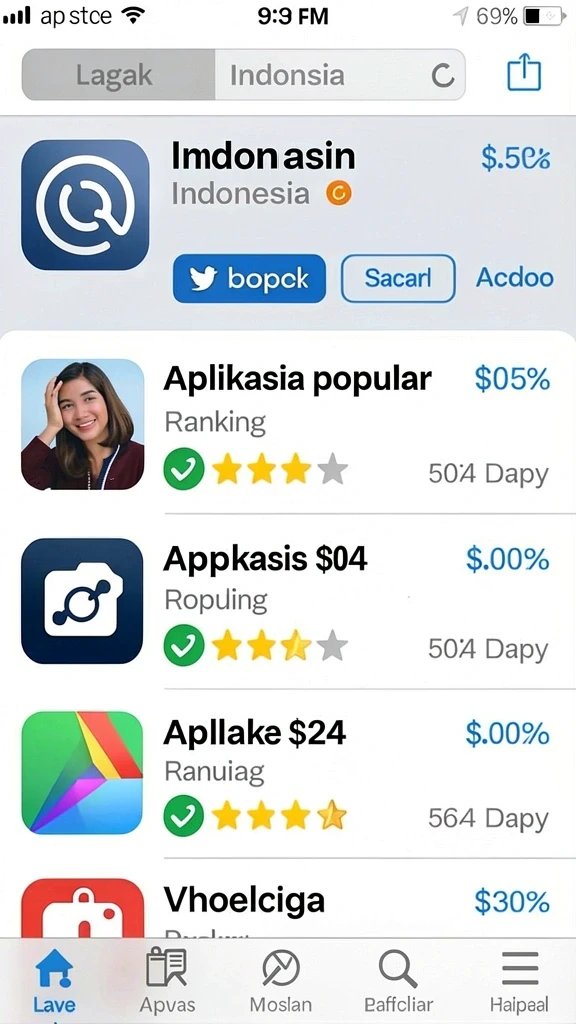Viewport: 576px width, 1024px height.
Task: Open the Aplikasia popular app row
Action: [288, 426]
